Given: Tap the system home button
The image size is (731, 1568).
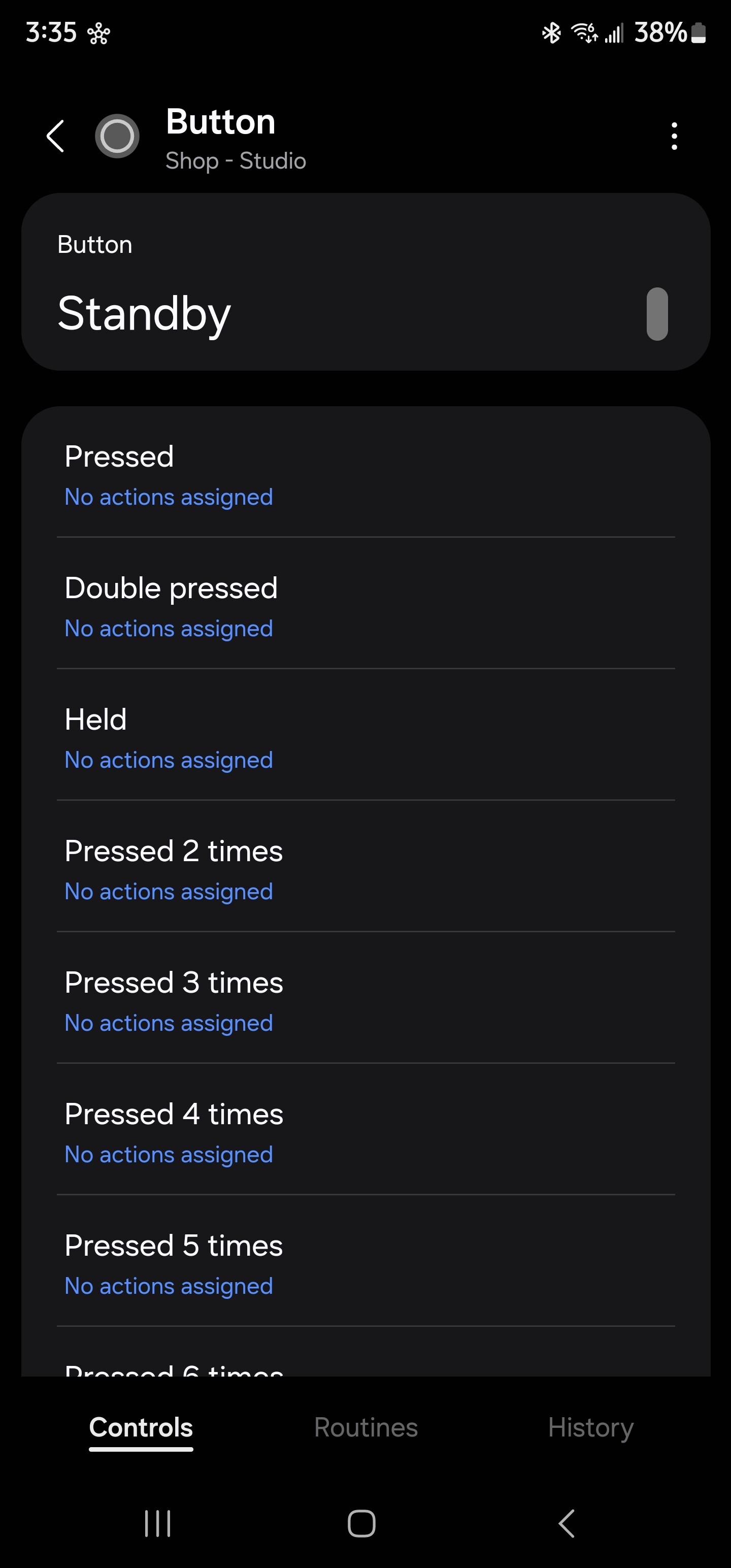Looking at the screenshot, I should pyautogui.click(x=361, y=1523).
